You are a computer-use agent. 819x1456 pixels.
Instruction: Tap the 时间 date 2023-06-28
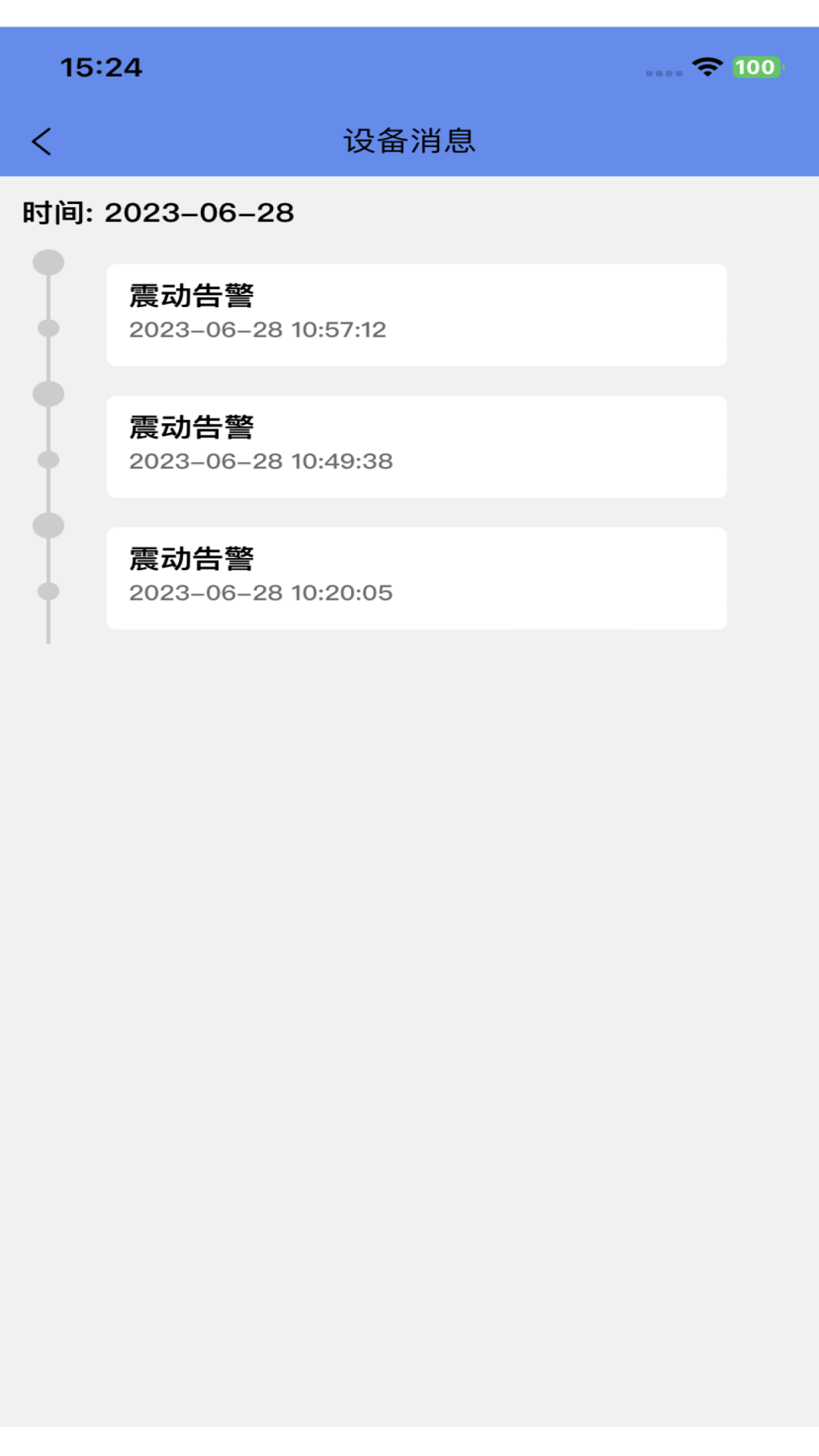click(x=199, y=213)
